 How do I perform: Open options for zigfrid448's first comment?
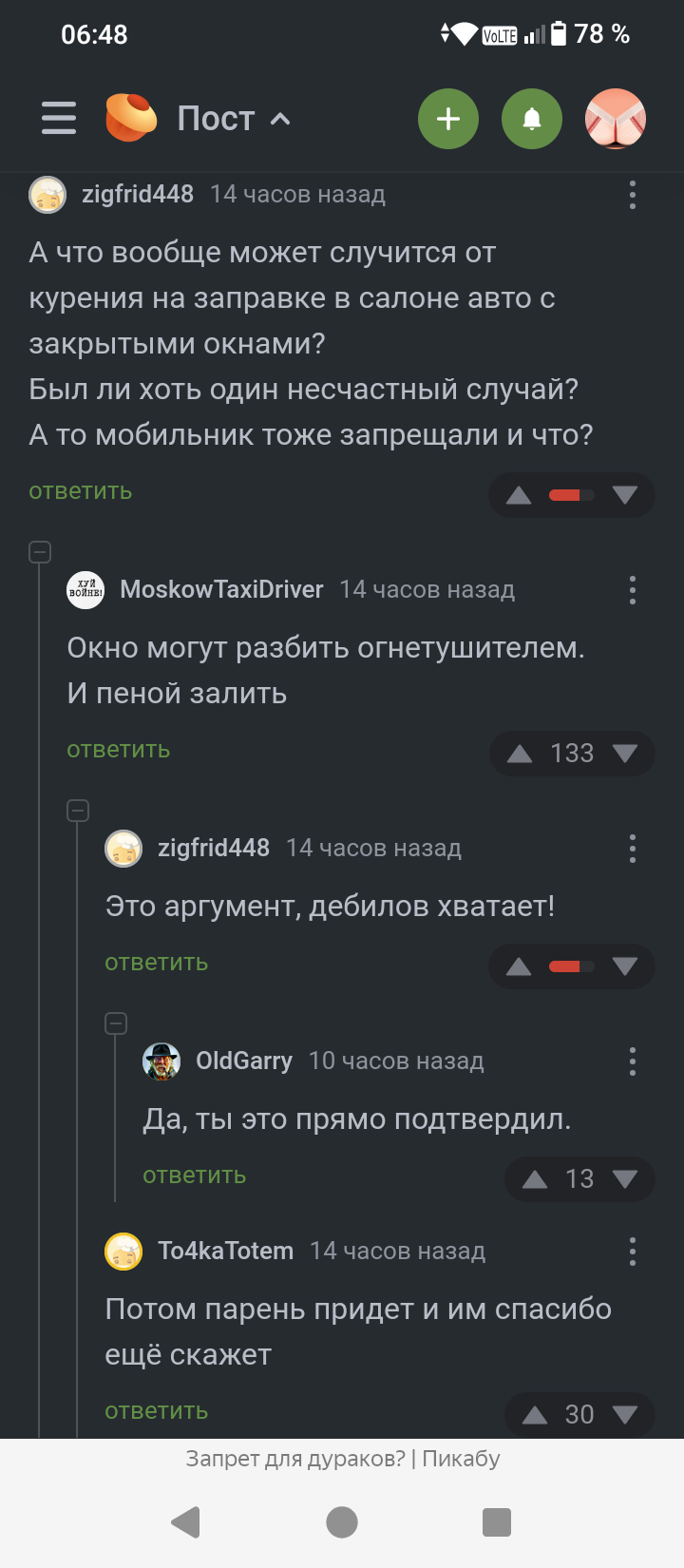click(633, 195)
